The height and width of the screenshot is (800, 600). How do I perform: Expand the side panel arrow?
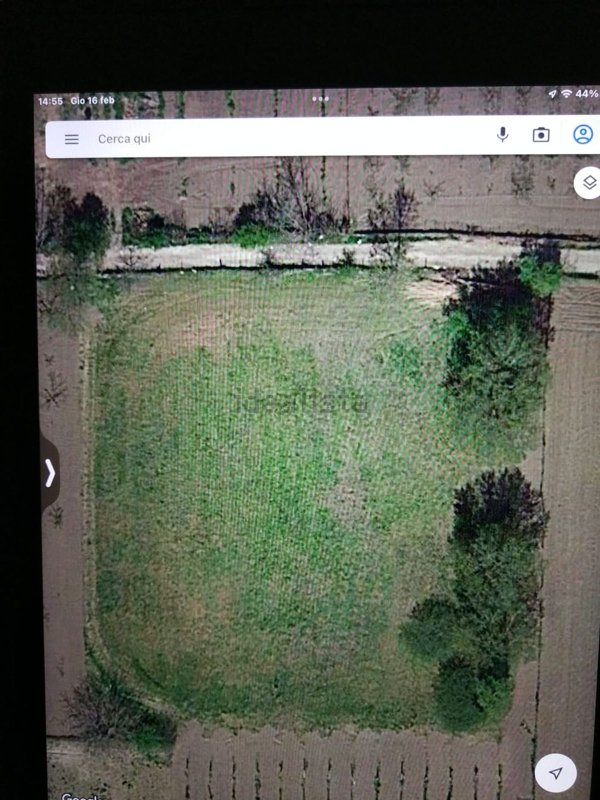49,473
